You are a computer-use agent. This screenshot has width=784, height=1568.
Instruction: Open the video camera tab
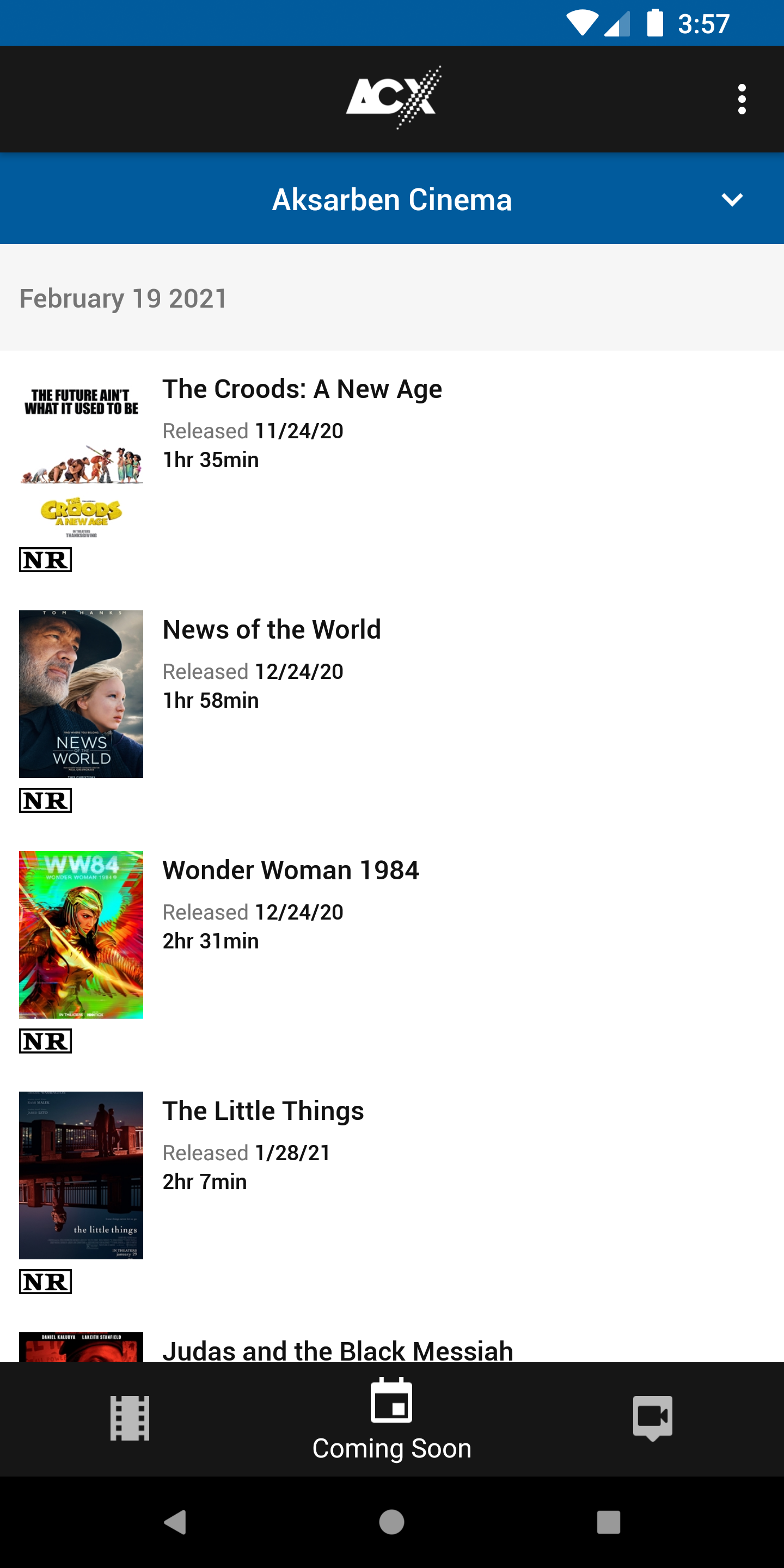coord(653,1418)
